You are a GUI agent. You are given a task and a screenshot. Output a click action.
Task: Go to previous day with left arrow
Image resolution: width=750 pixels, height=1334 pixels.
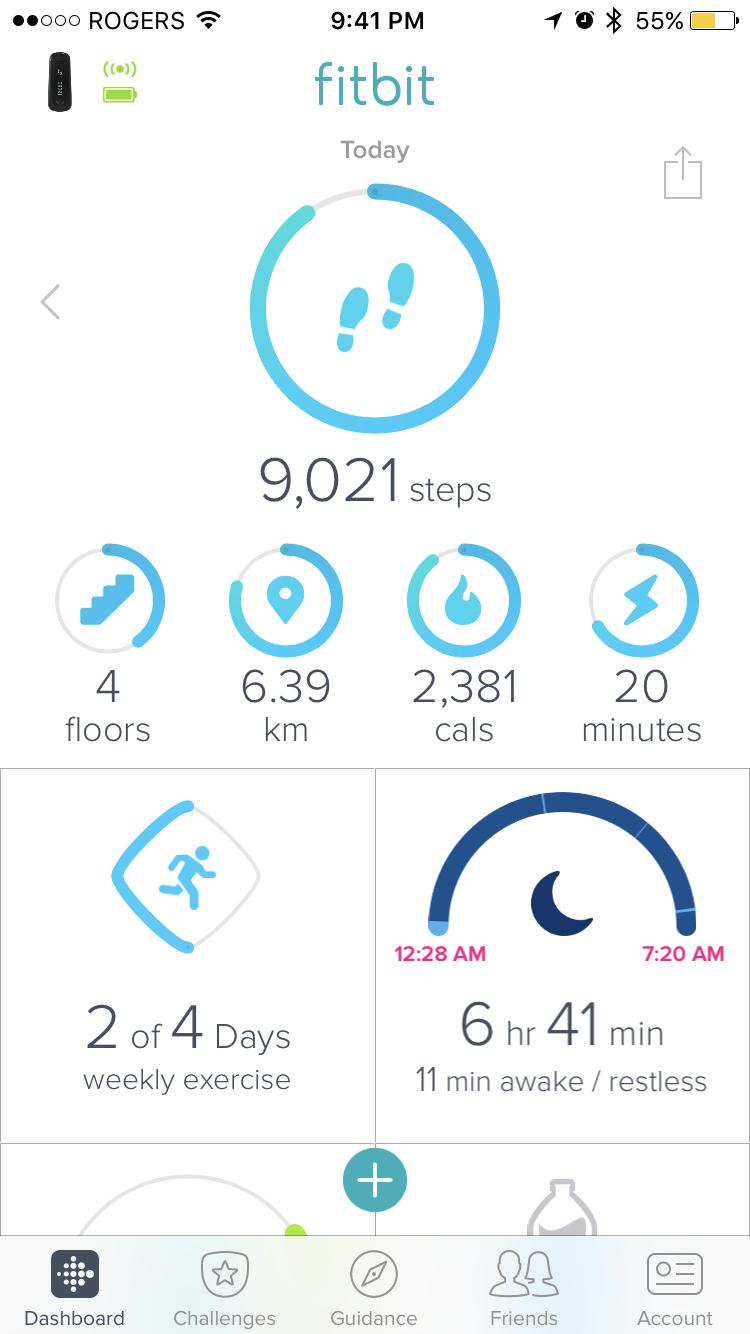(50, 301)
